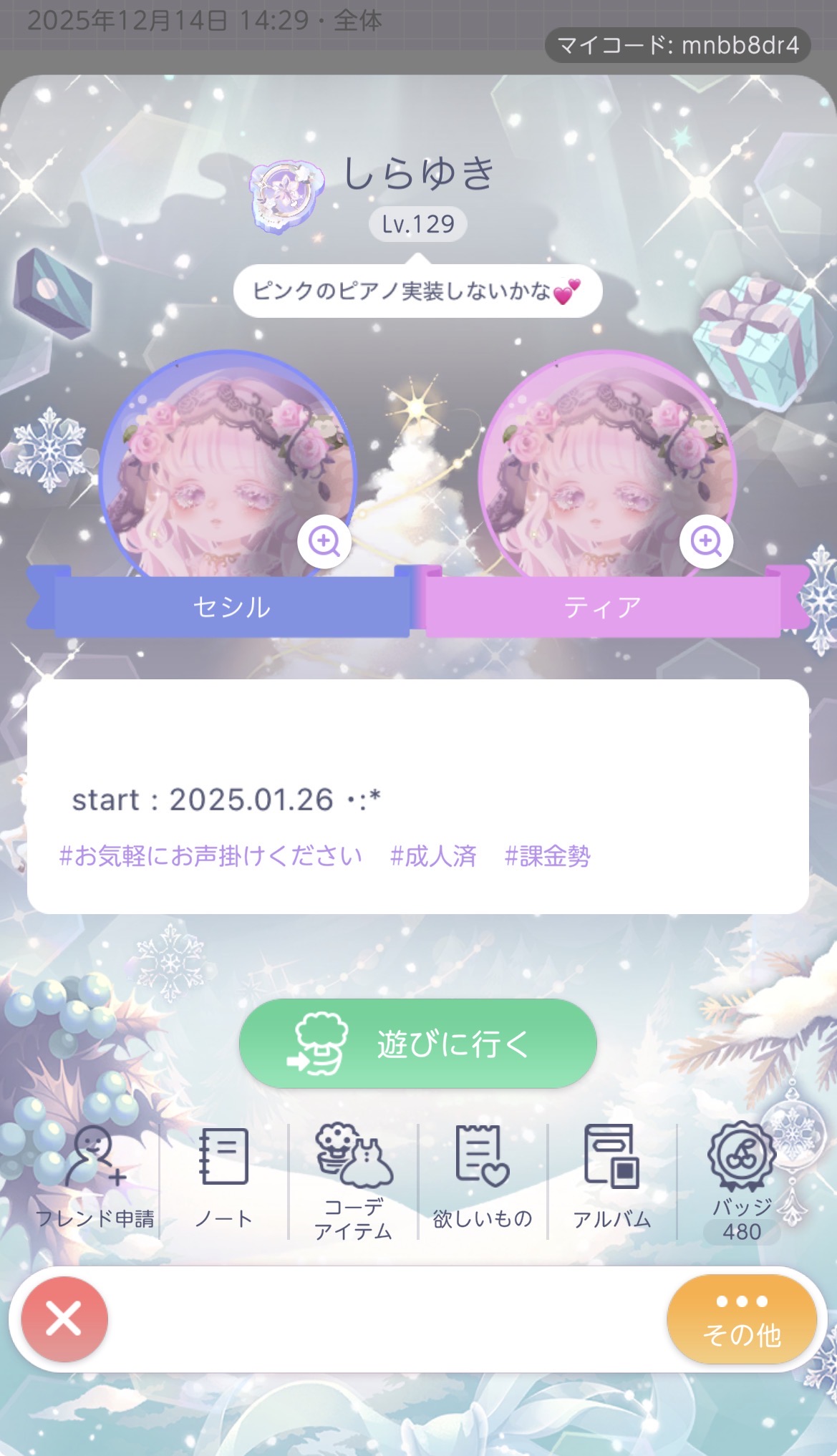This screenshot has height=1456, width=837.
Task: Tap the マイコード mnbb8dr4 chip
Action: pos(677,46)
